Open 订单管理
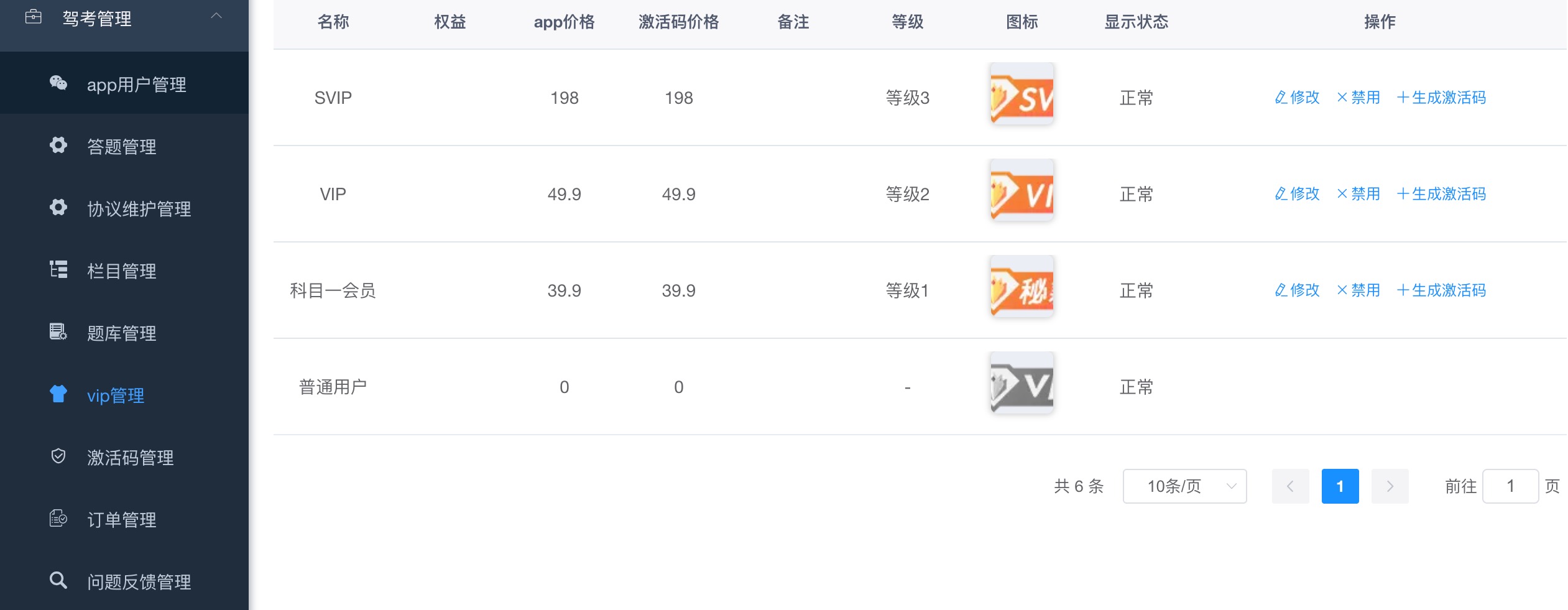The height and width of the screenshot is (610, 1568). pos(121,520)
